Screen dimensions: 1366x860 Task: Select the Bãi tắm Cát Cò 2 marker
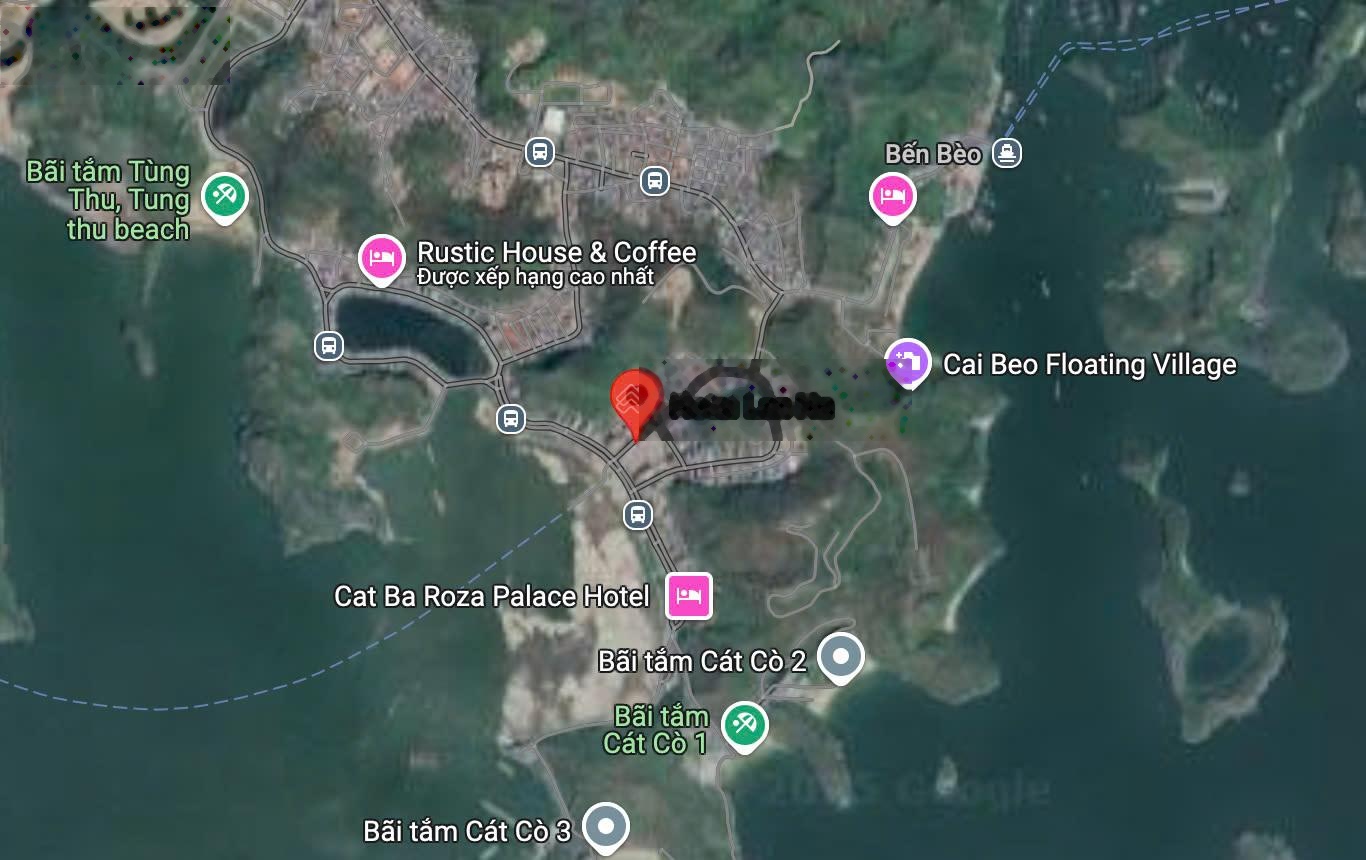tap(840, 657)
